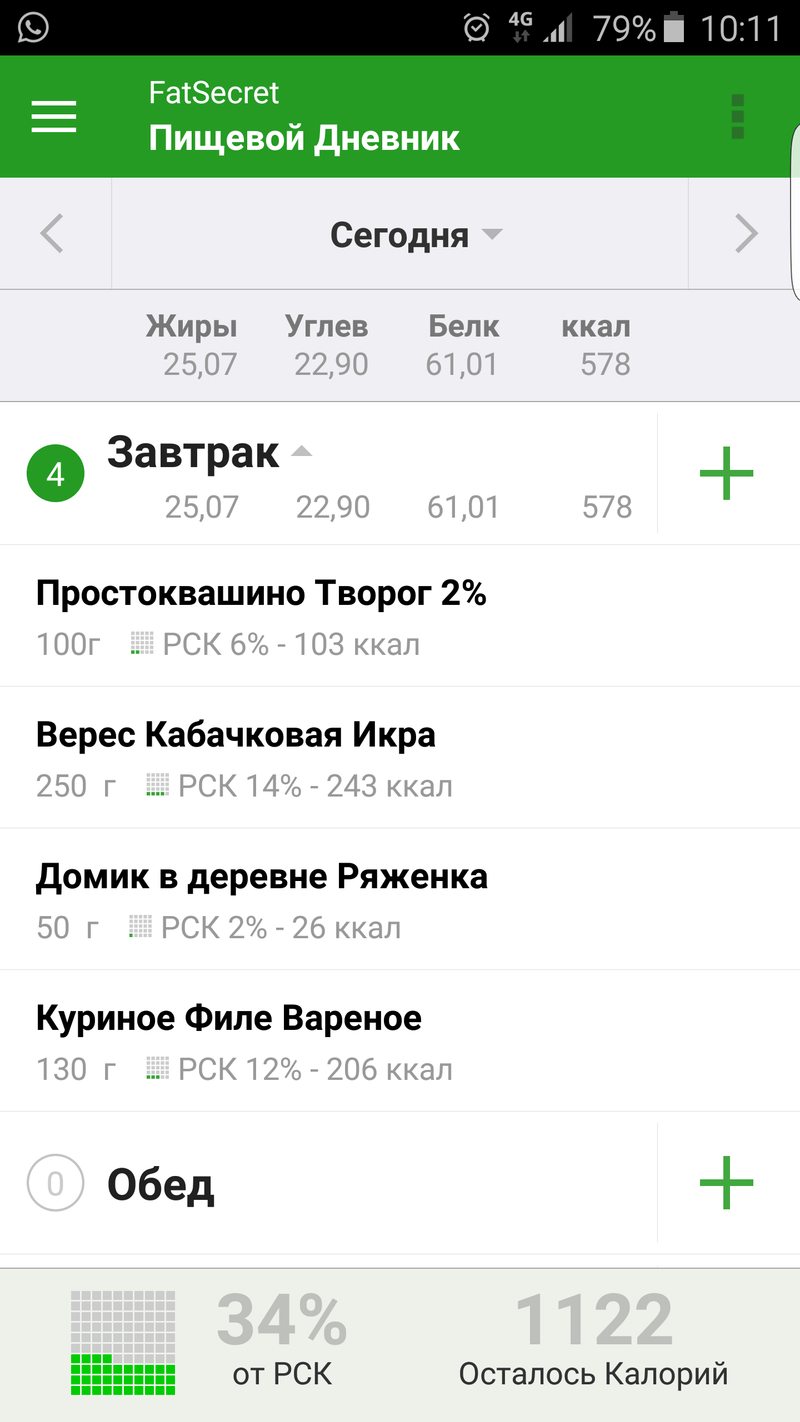
Task: Go to the next day
Action: (x=746, y=235)
